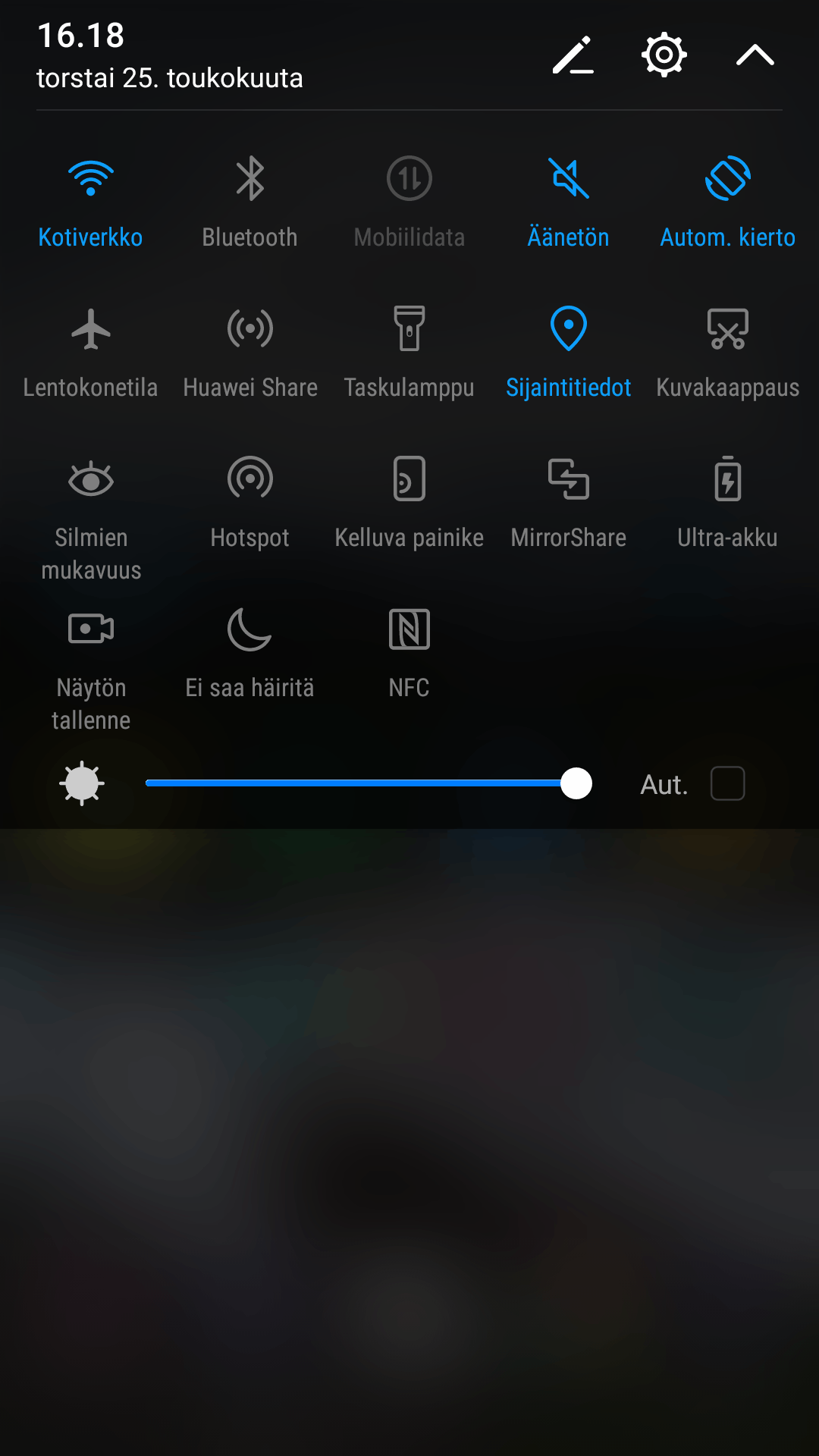Start Näytön tallenne screen recording

[91, 630]
